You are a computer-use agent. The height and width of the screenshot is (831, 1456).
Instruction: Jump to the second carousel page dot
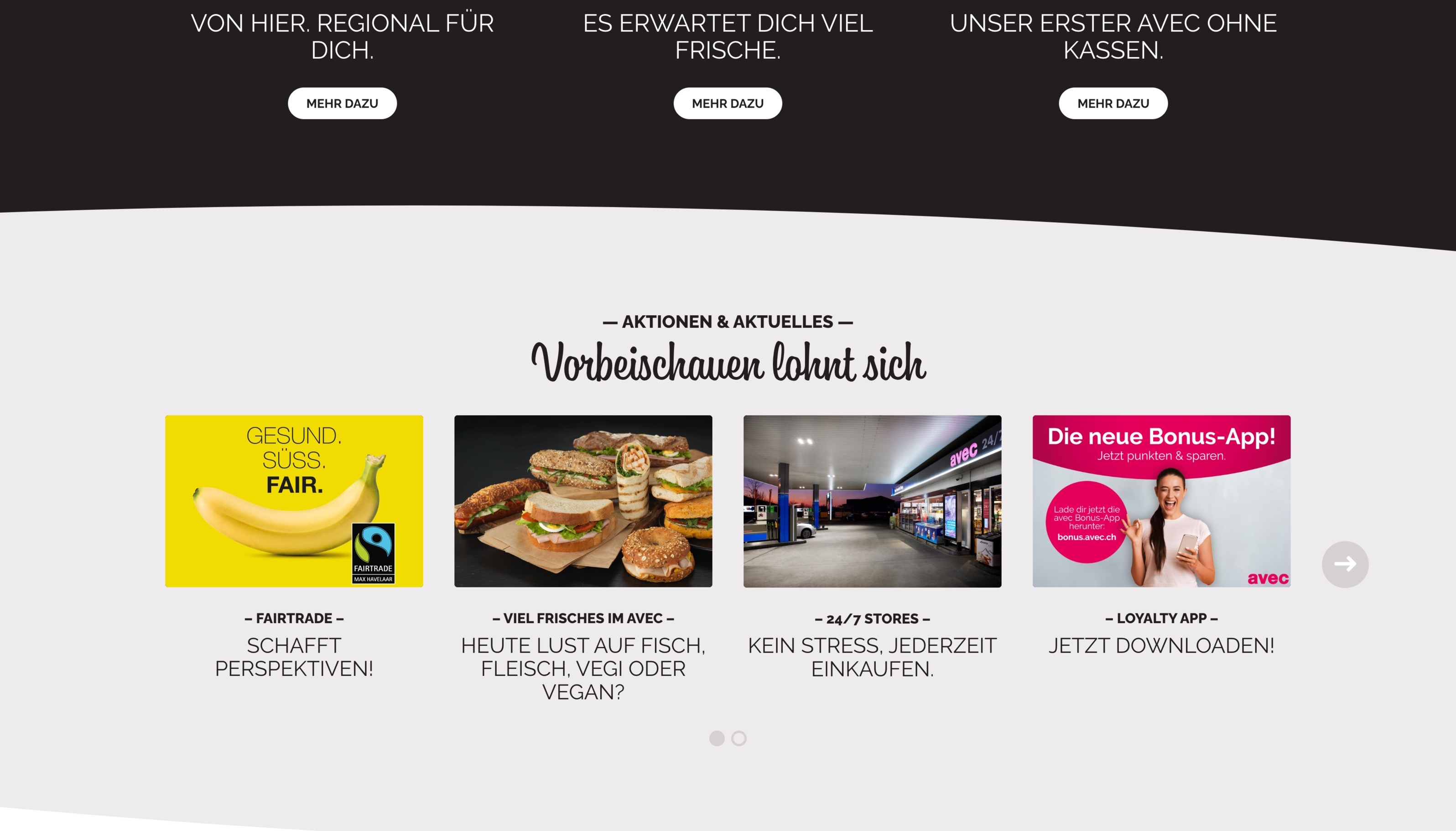click(x=738, y=738)
